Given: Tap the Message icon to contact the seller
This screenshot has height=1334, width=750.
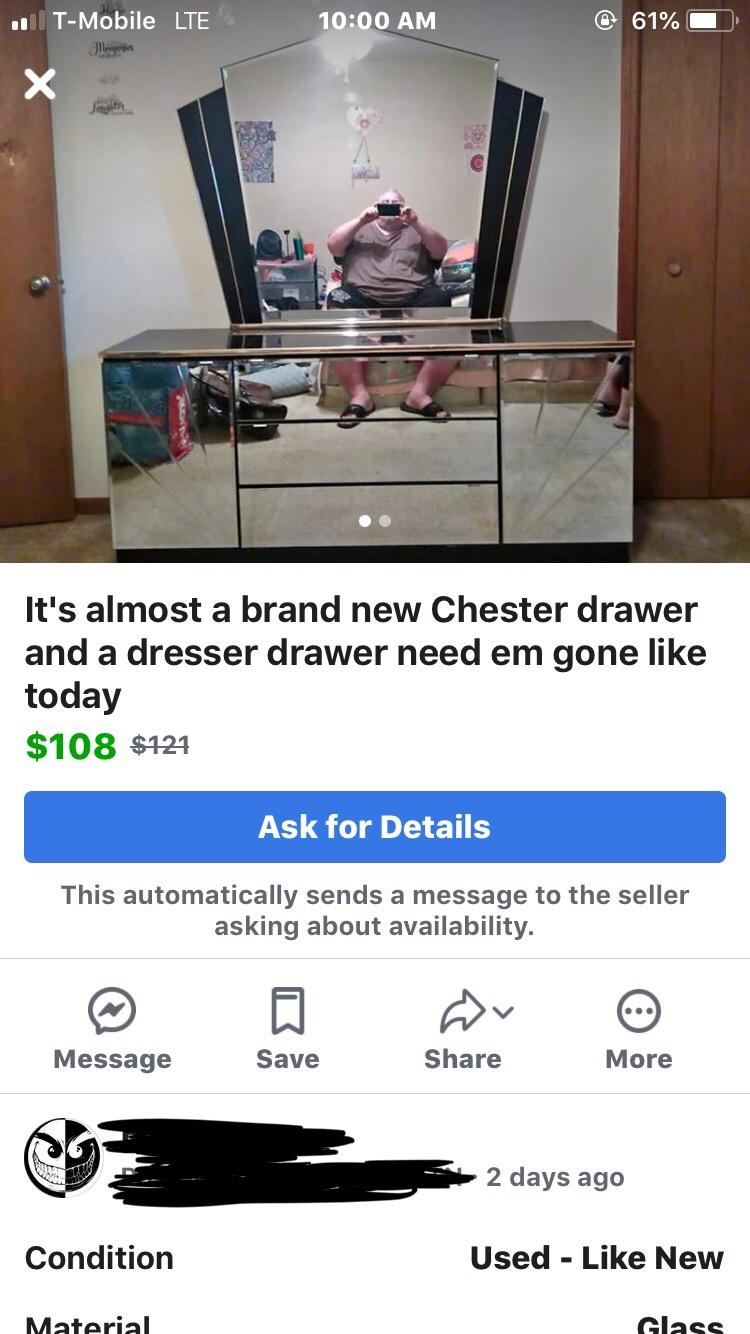Looking at the screenshot, I should click(112, 1012).
